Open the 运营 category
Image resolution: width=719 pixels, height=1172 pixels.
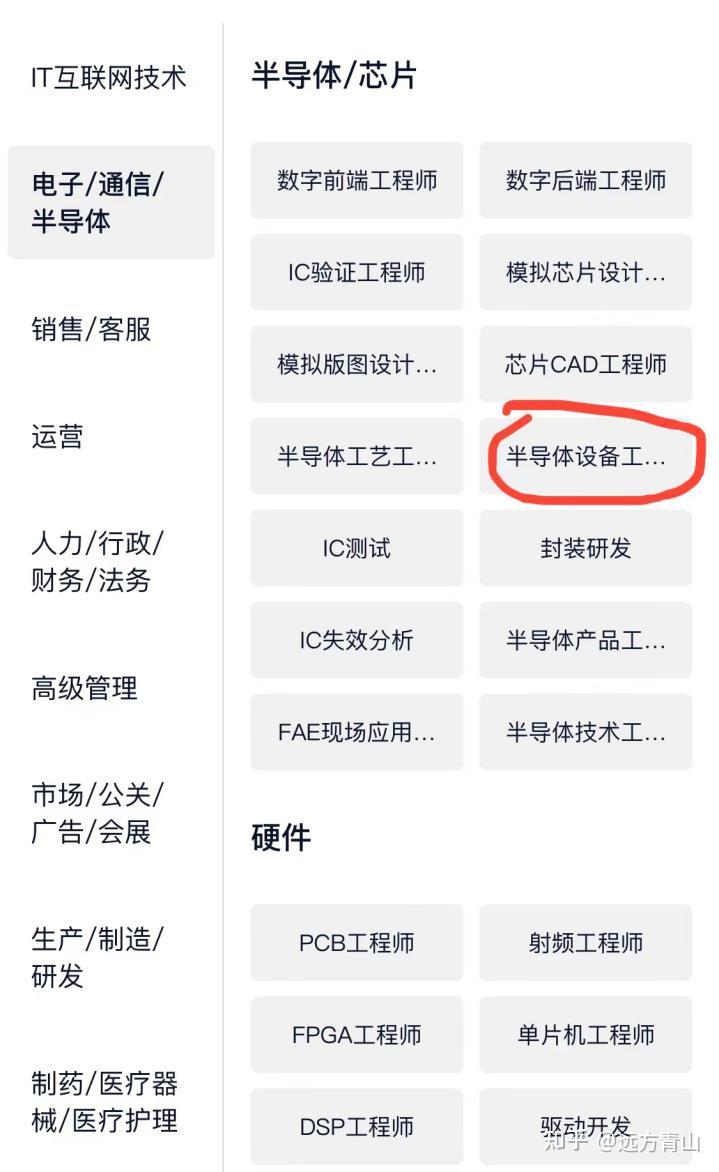point(58,437)
